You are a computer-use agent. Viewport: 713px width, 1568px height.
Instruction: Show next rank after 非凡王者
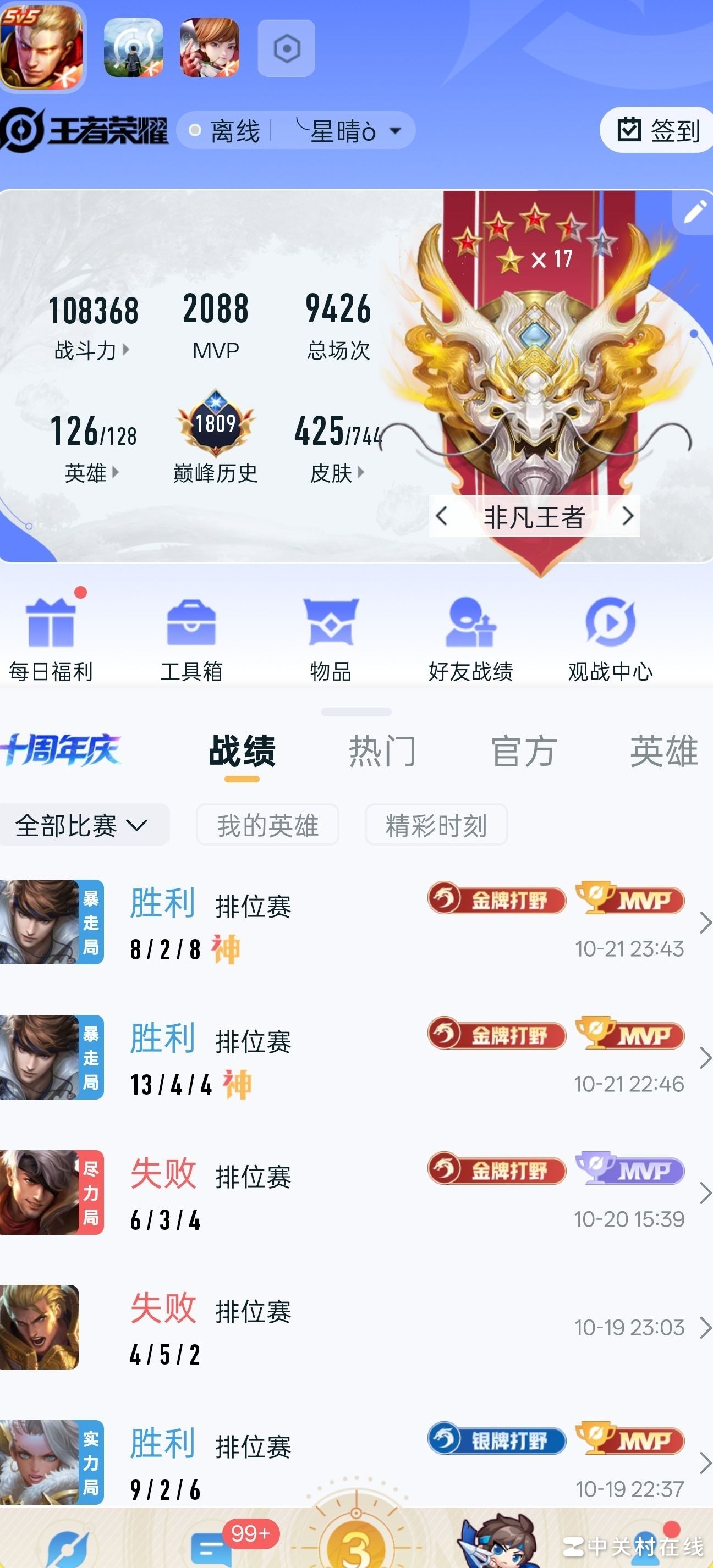click(x=628, y=516)
